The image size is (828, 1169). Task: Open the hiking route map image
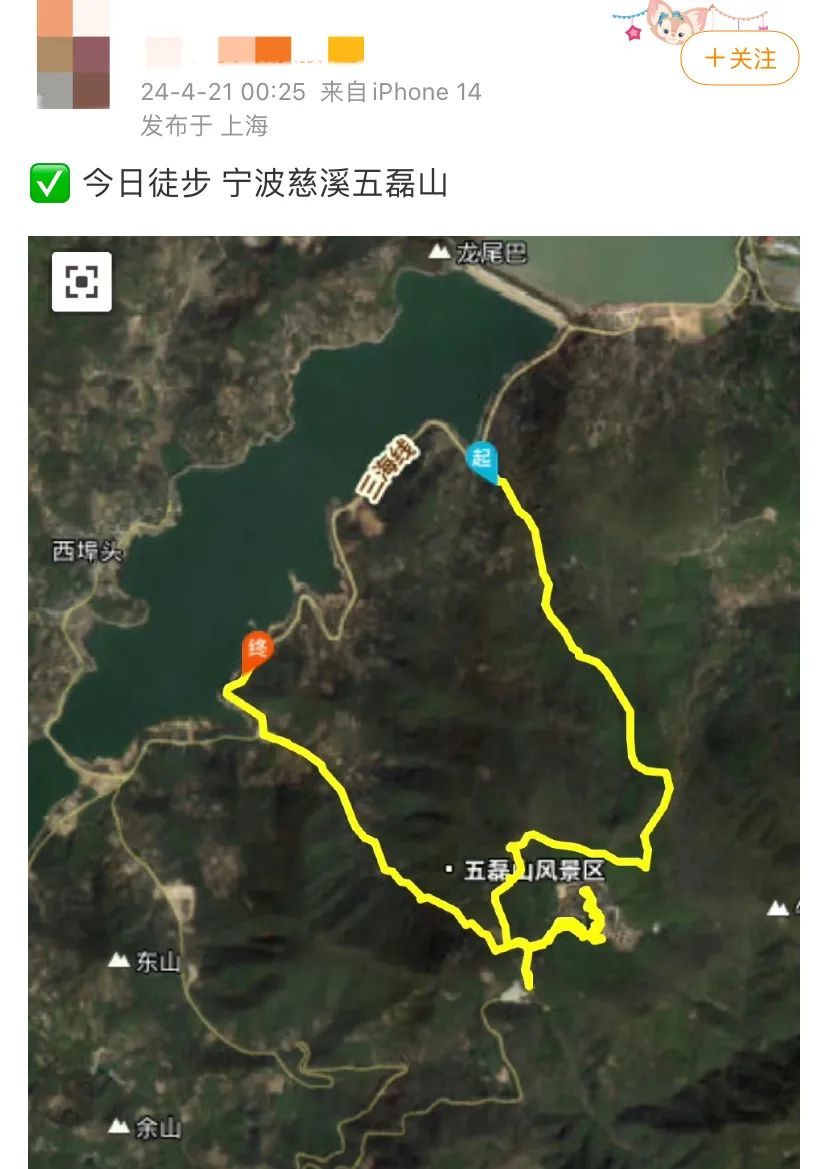(413, 700)
